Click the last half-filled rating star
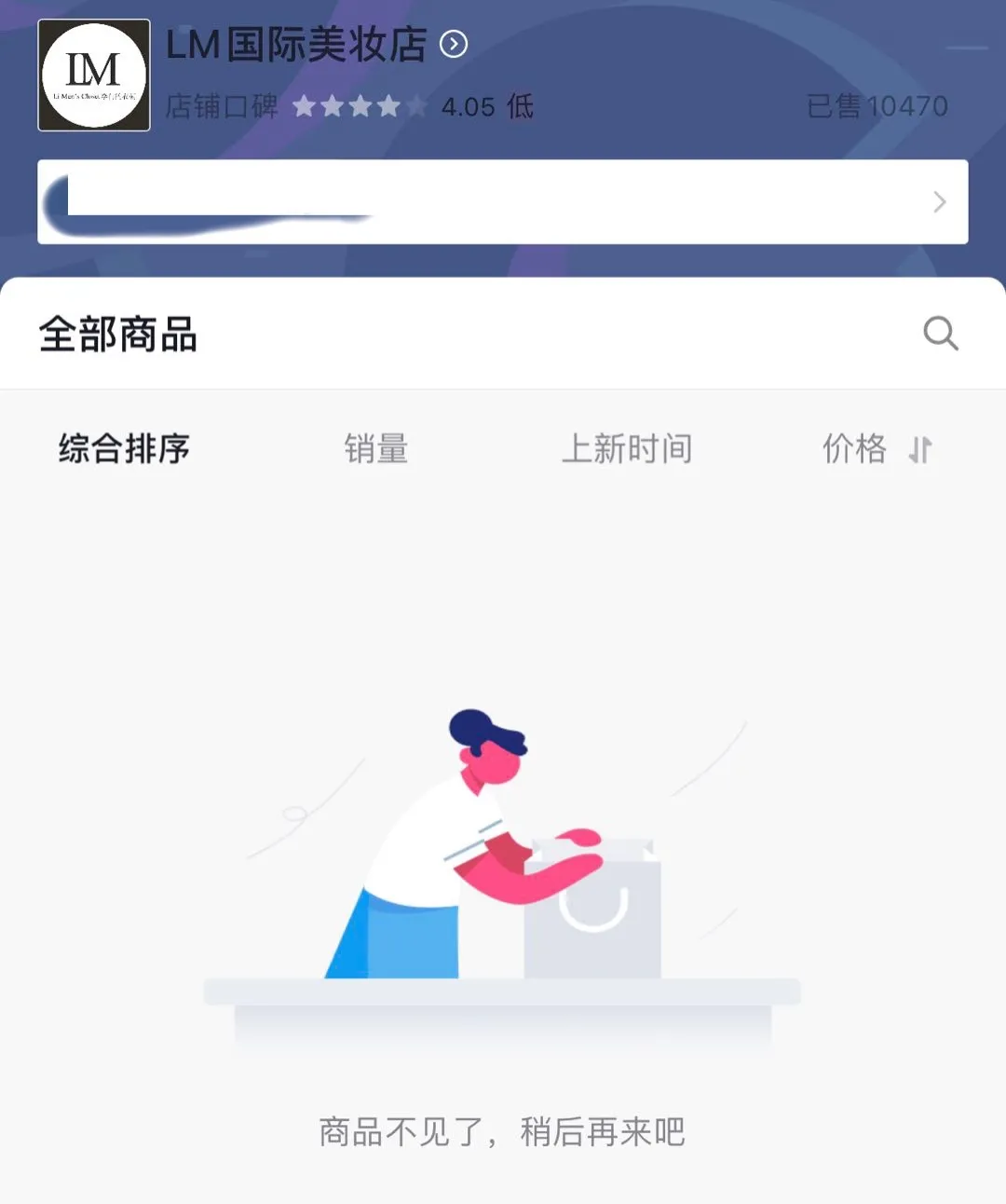The width and height of the screenshot is (1006, 1204). (415, 106)
